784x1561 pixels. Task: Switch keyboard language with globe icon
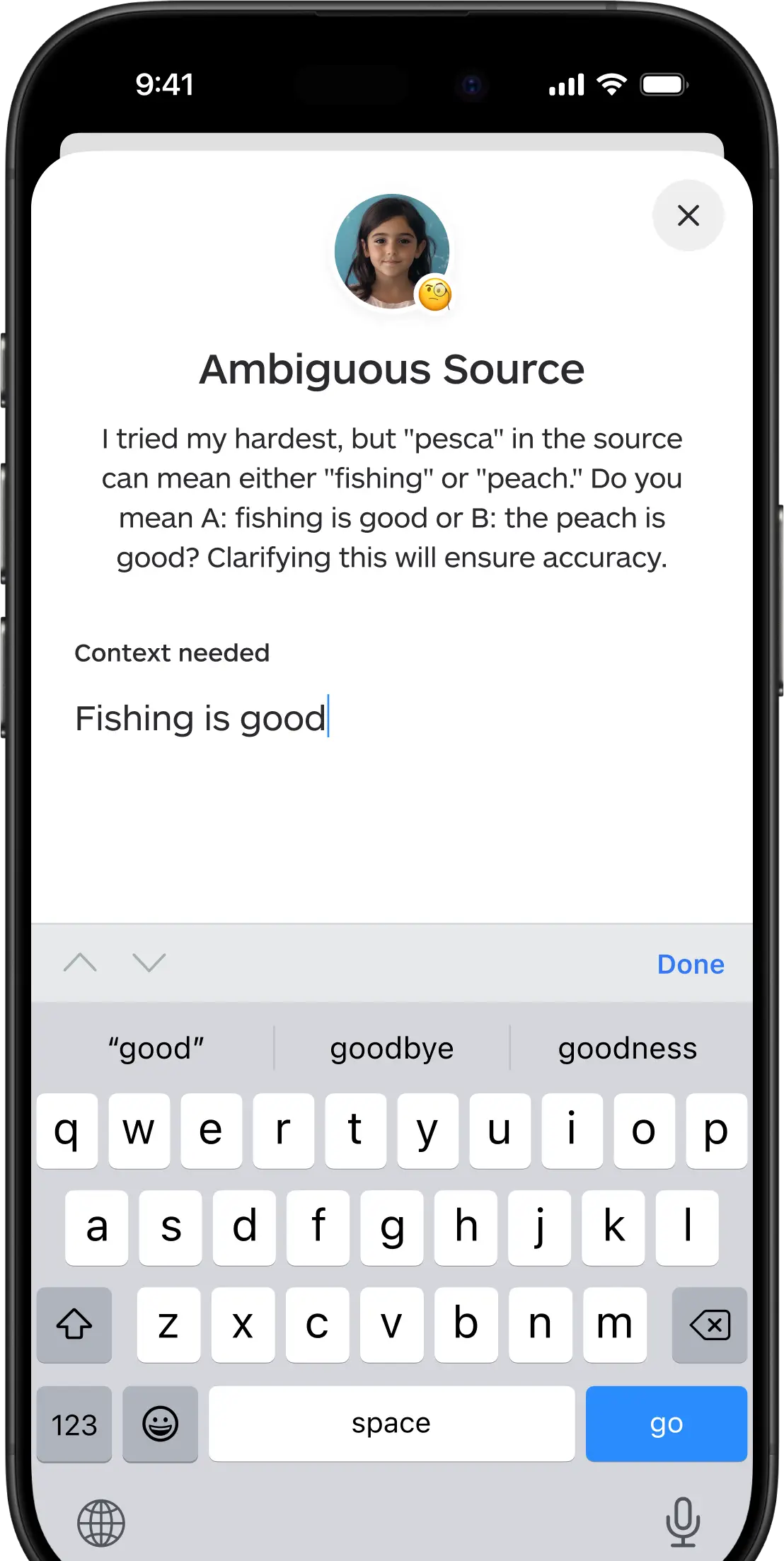(x=100, y=1522)
